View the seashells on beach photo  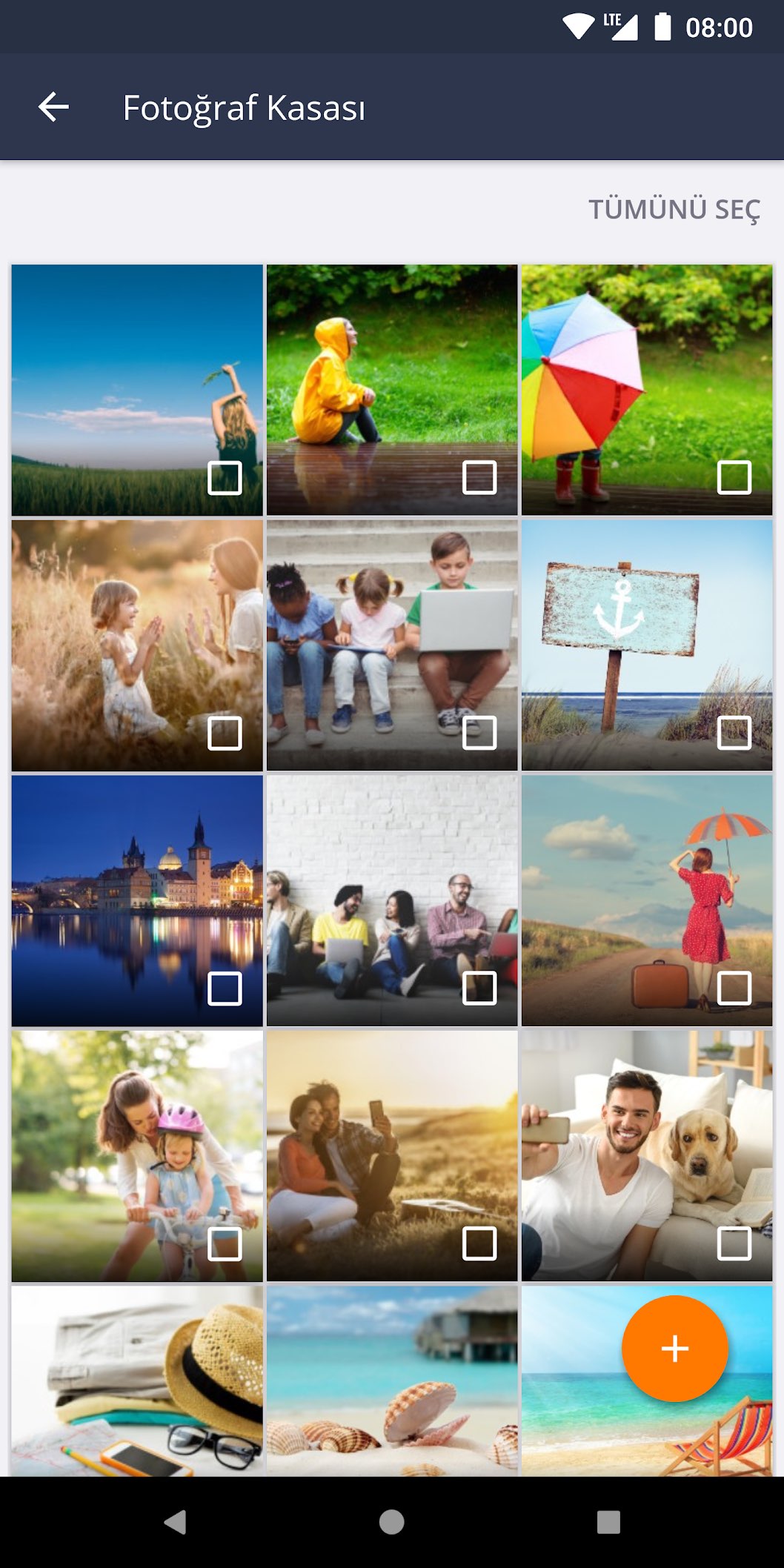[x=392, y=1381]
